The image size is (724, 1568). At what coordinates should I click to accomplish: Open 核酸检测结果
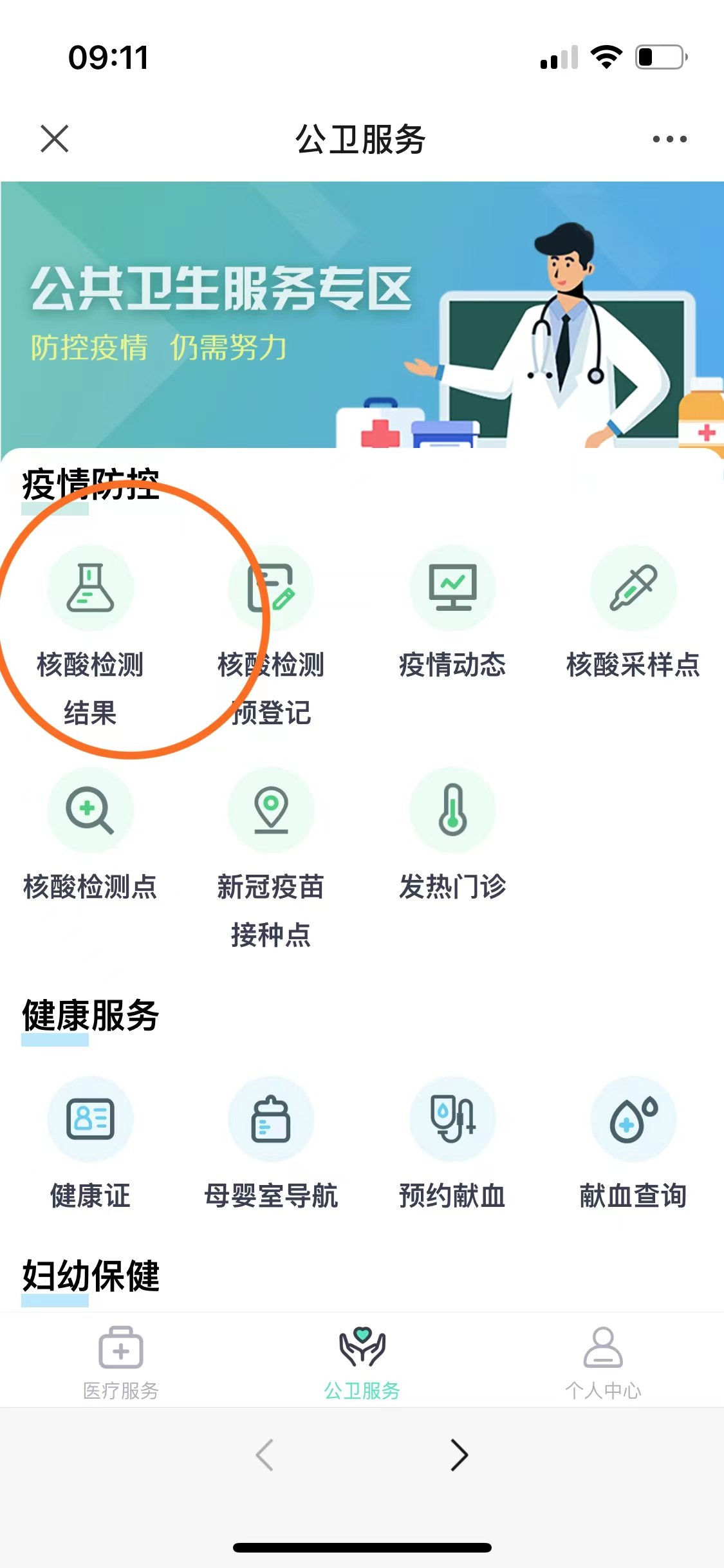[90, 589]
